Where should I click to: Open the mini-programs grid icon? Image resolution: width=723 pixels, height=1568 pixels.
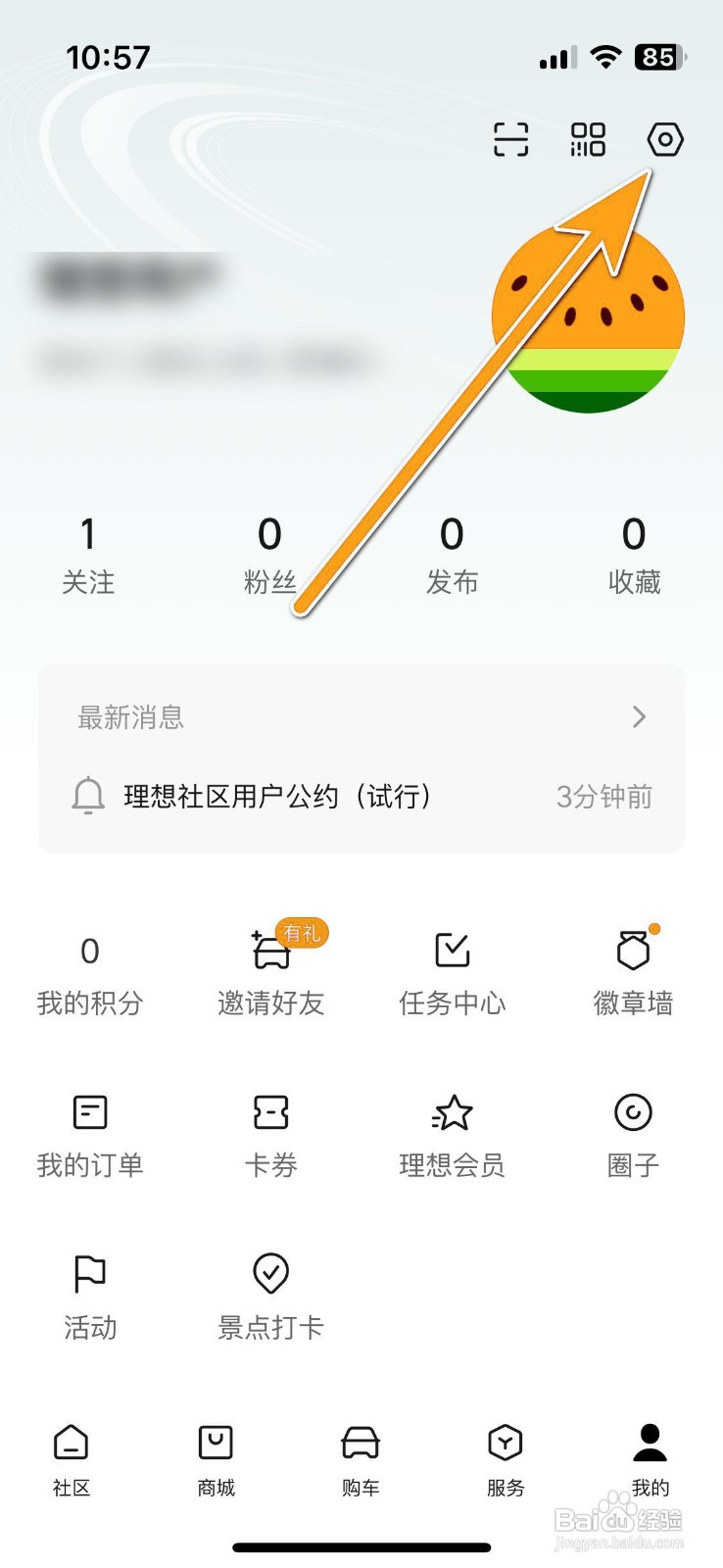(x=586, y=140)
